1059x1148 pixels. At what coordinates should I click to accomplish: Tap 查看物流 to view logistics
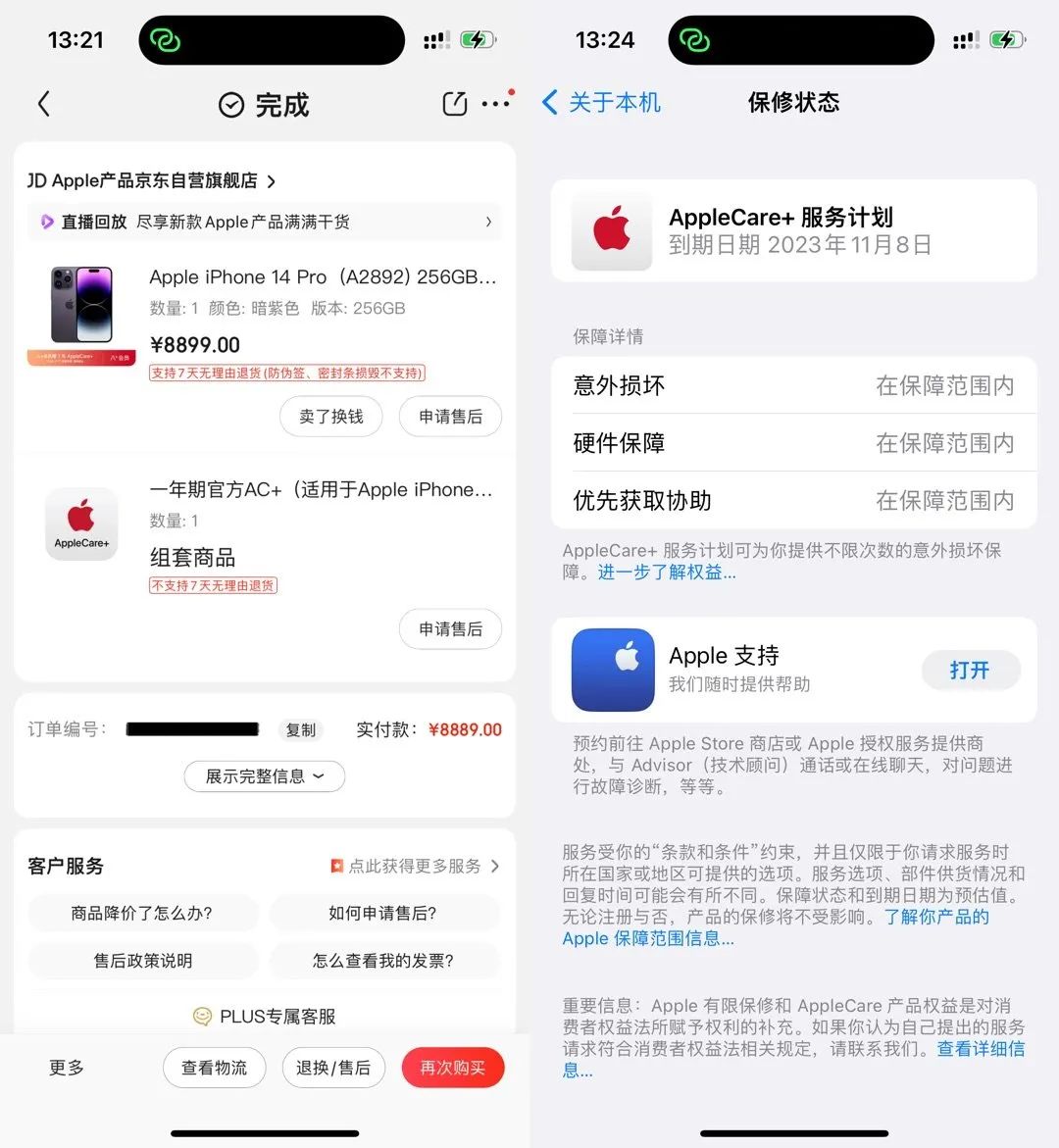tap(215, 1068)
